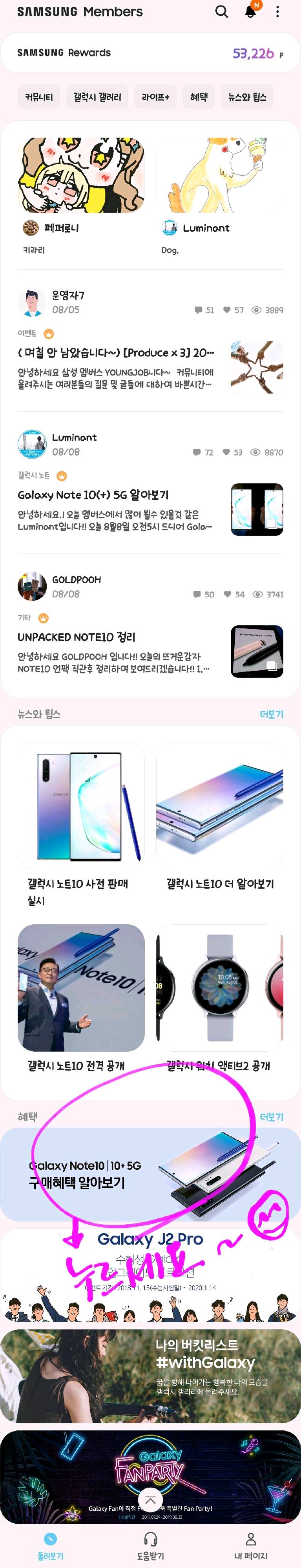Open the Samsung Rewards points card

(150, 53)
